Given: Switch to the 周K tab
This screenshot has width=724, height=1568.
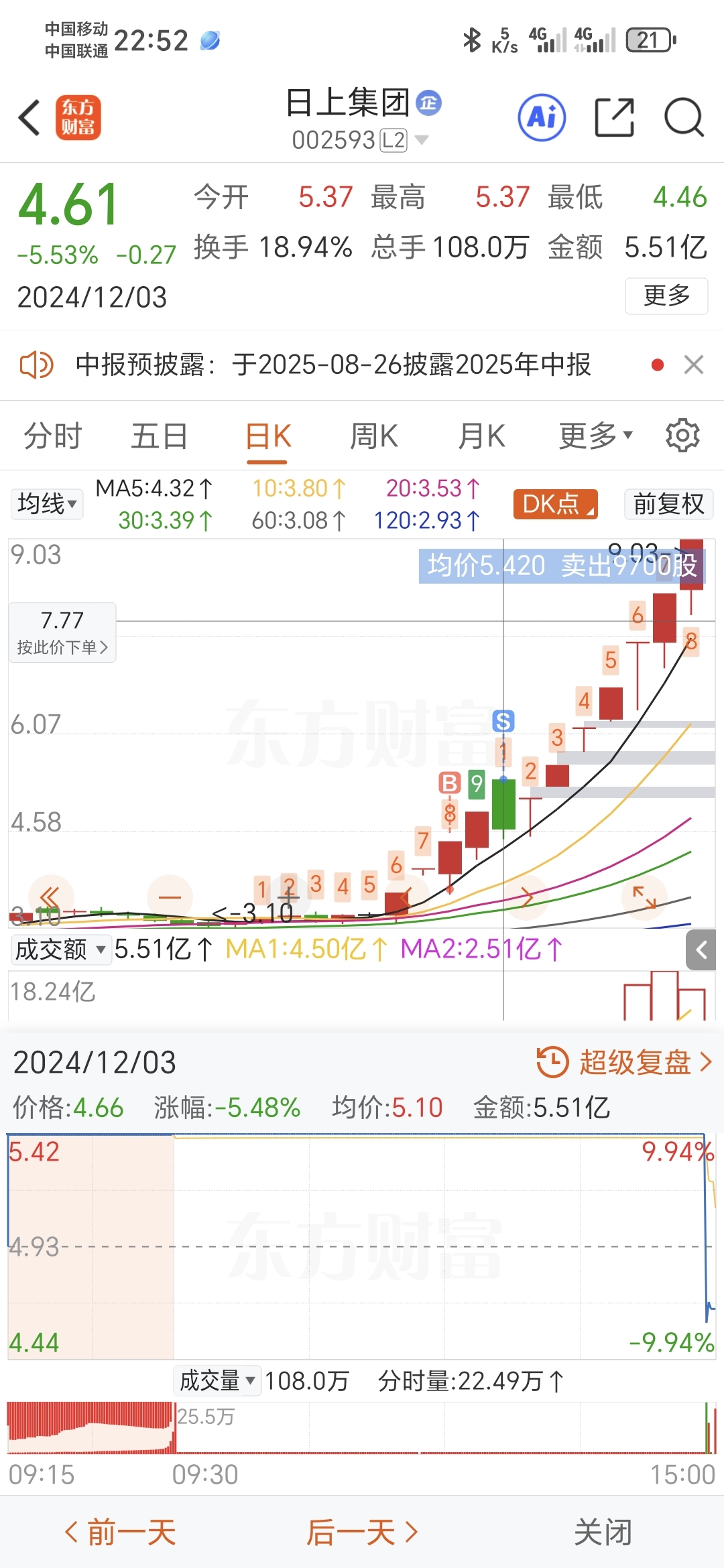Looking at the screenshot, I should 374,436.
